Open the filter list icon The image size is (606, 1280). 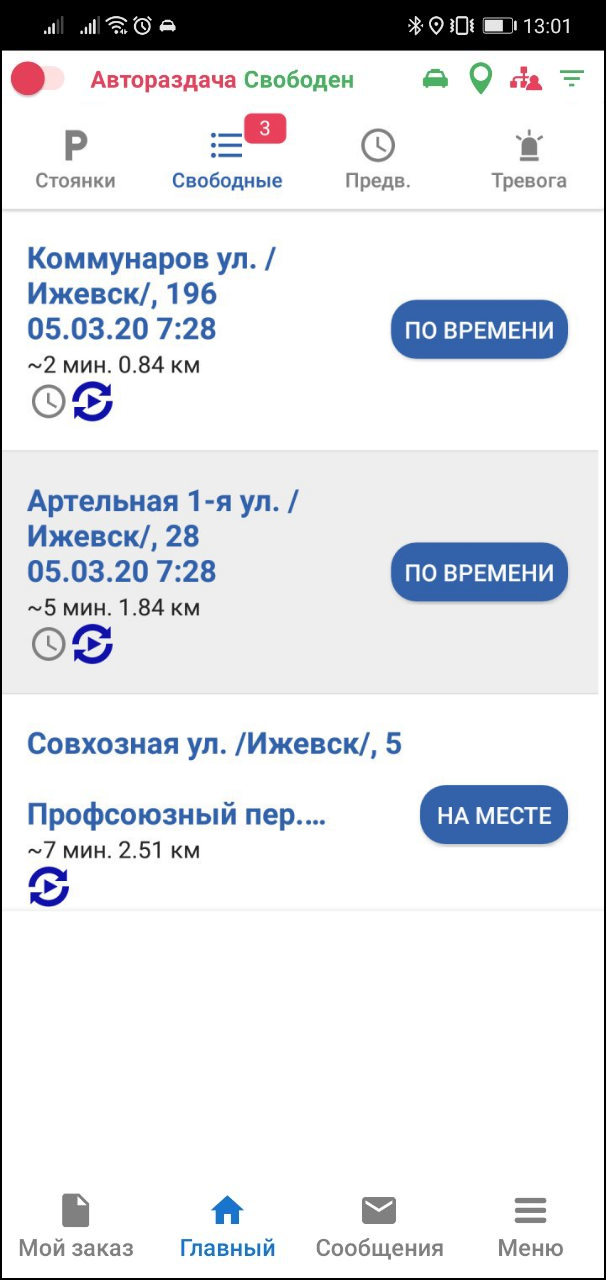coord(571,78)
